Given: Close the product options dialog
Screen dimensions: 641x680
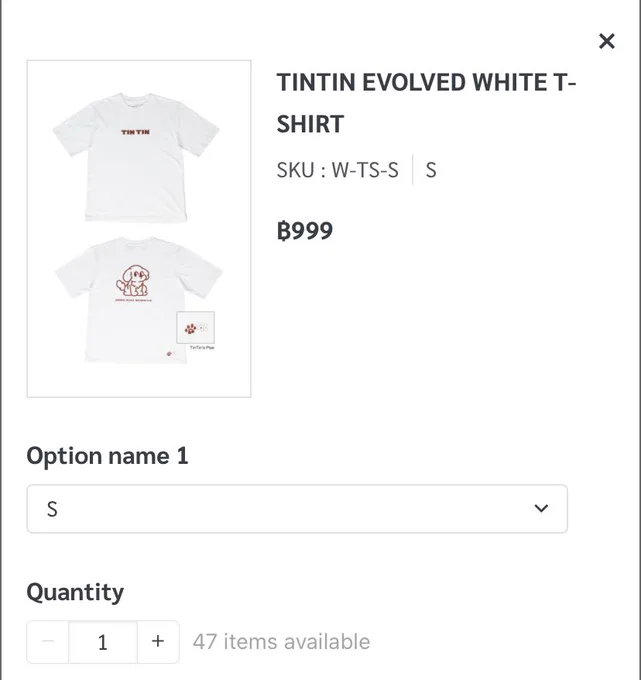Looking at the screenshot, I should (x=606, y=42).
